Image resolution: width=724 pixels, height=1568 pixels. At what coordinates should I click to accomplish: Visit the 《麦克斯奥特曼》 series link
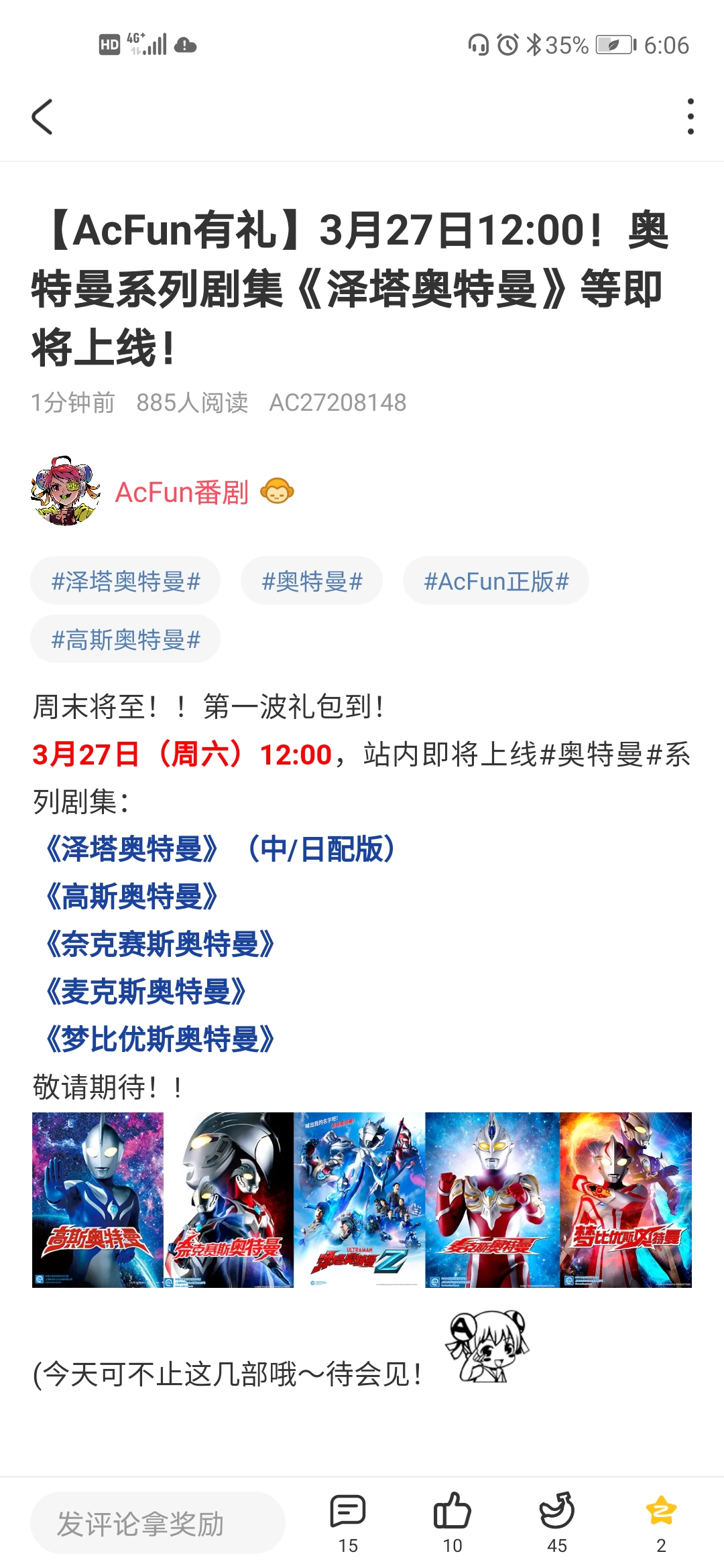click(x=146, y=992)
